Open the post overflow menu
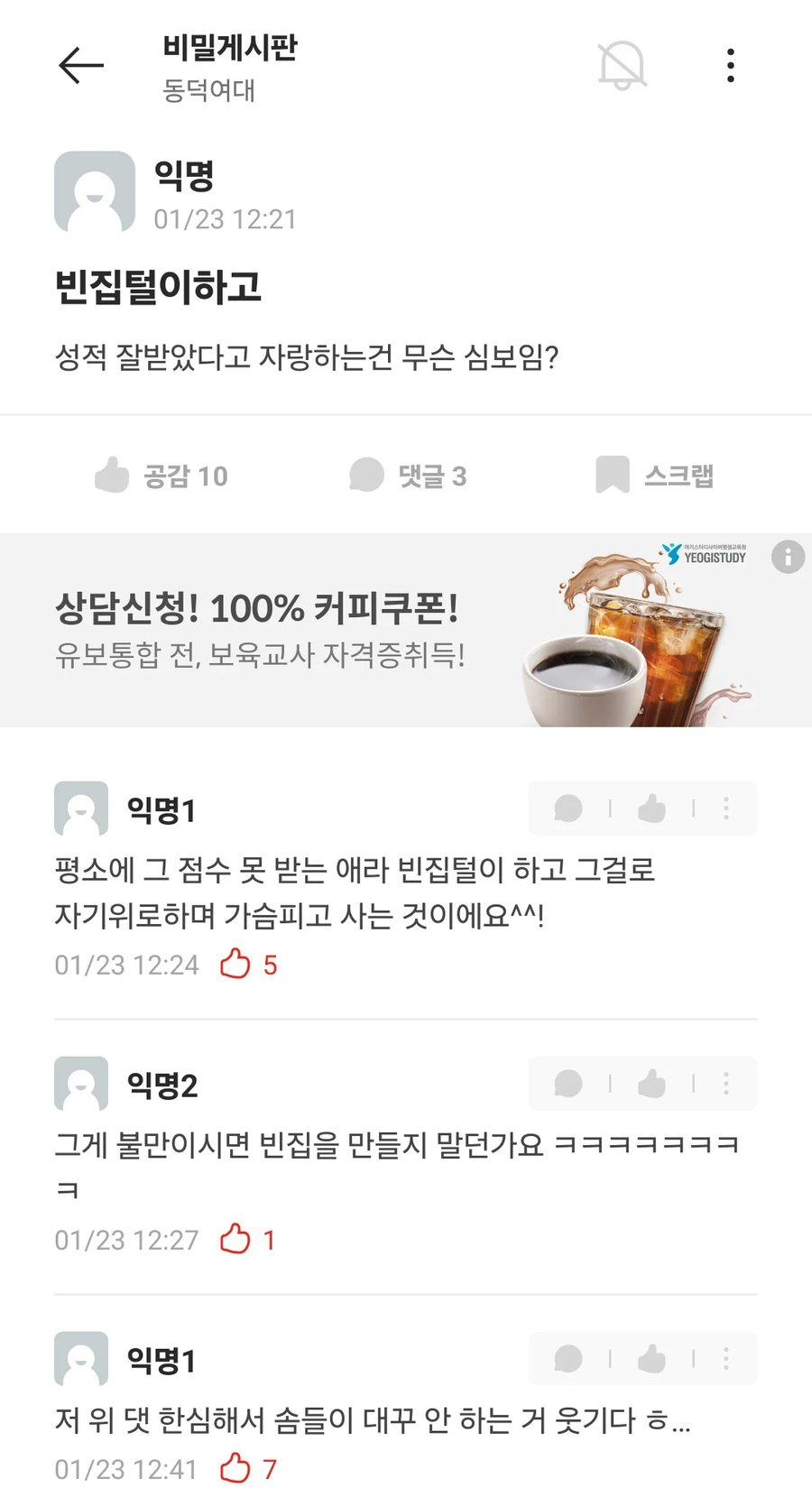The height and width of the screenshot is (1506, 812). pos(730,66)
